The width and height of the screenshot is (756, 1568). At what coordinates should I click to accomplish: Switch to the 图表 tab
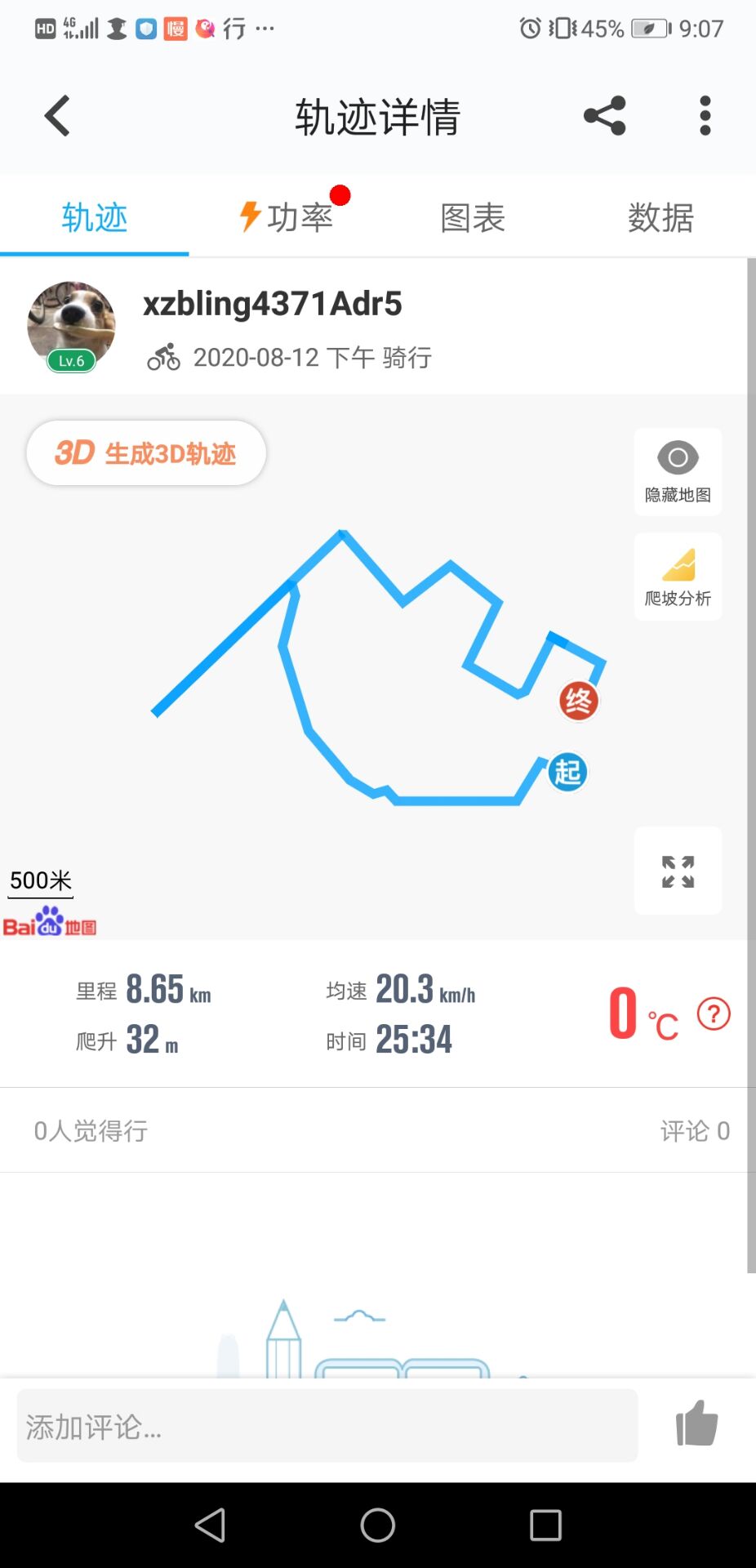click(473, 217)
